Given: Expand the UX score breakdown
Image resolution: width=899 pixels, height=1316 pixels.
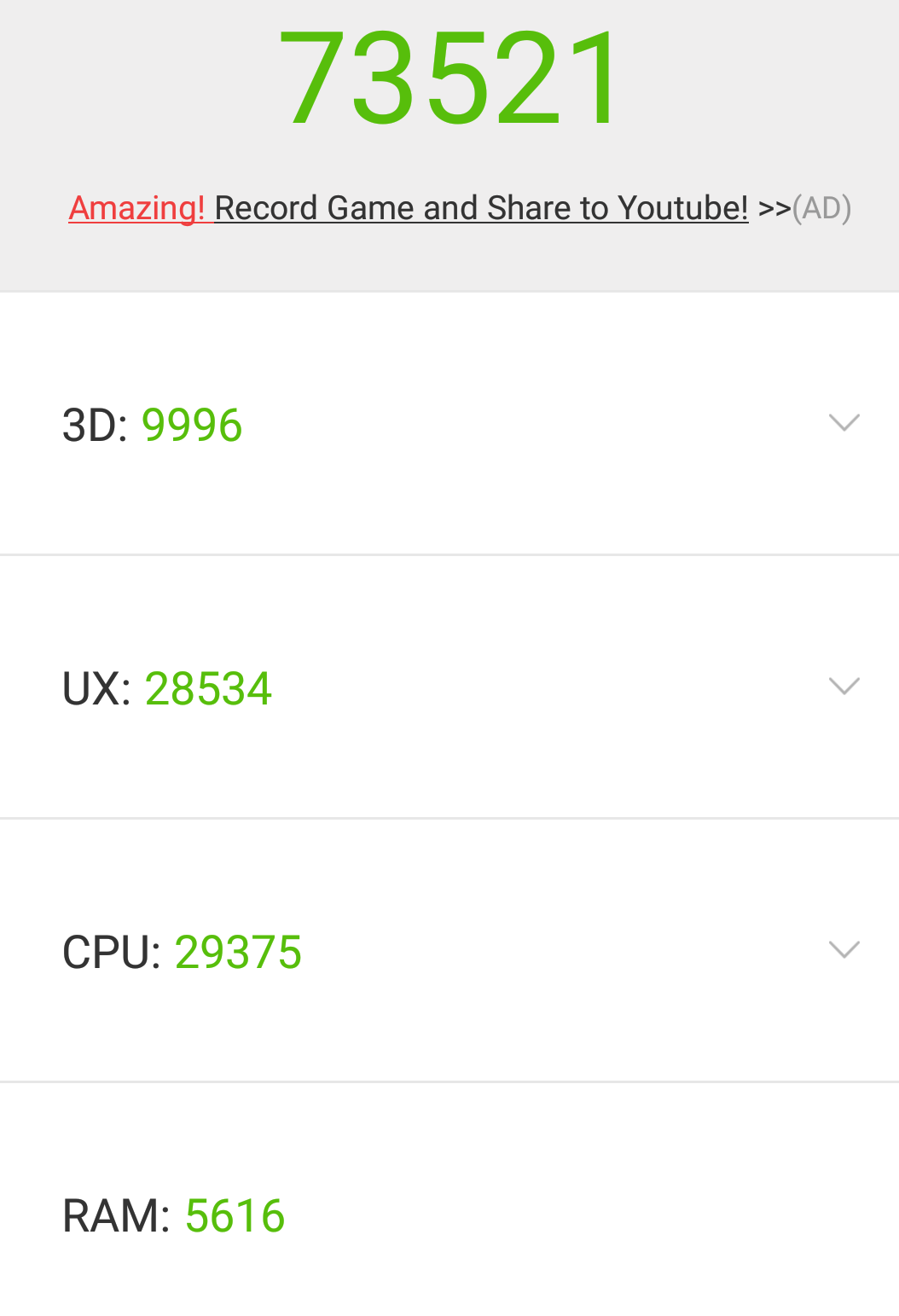Looking at the screenshot, I should [x=844, y=687].
